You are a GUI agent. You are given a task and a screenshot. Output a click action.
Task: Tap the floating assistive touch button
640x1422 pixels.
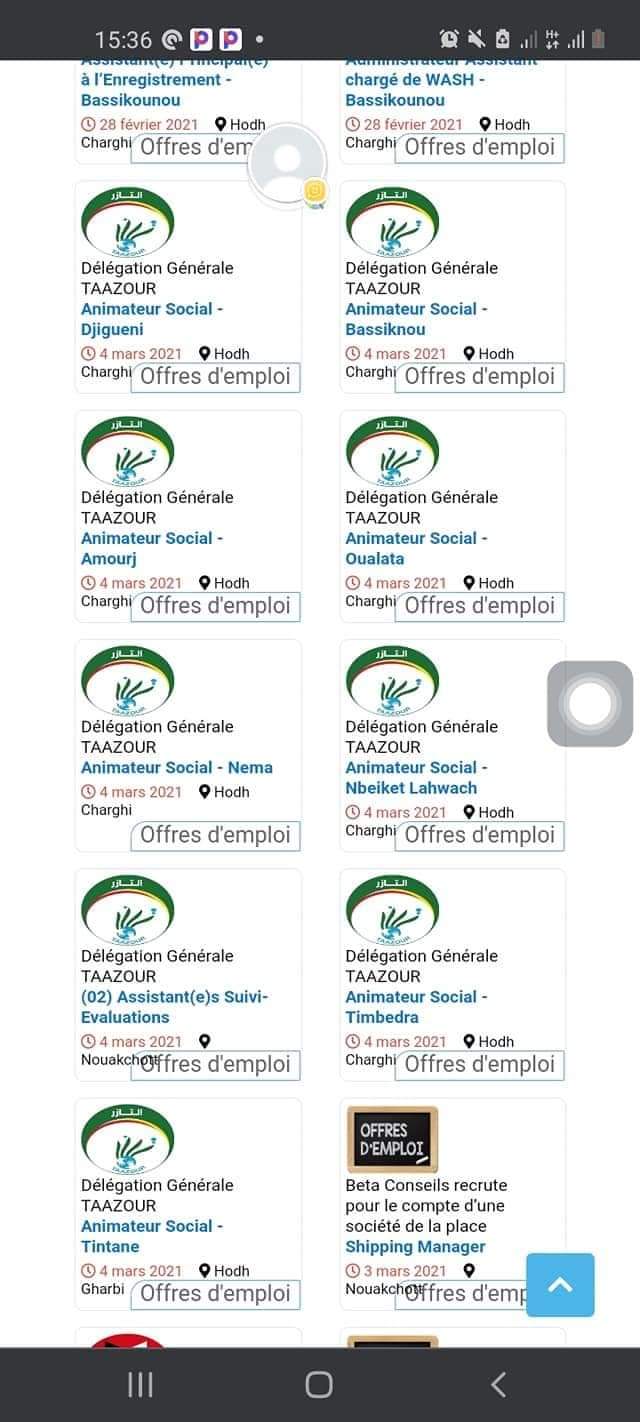(590, 703)
